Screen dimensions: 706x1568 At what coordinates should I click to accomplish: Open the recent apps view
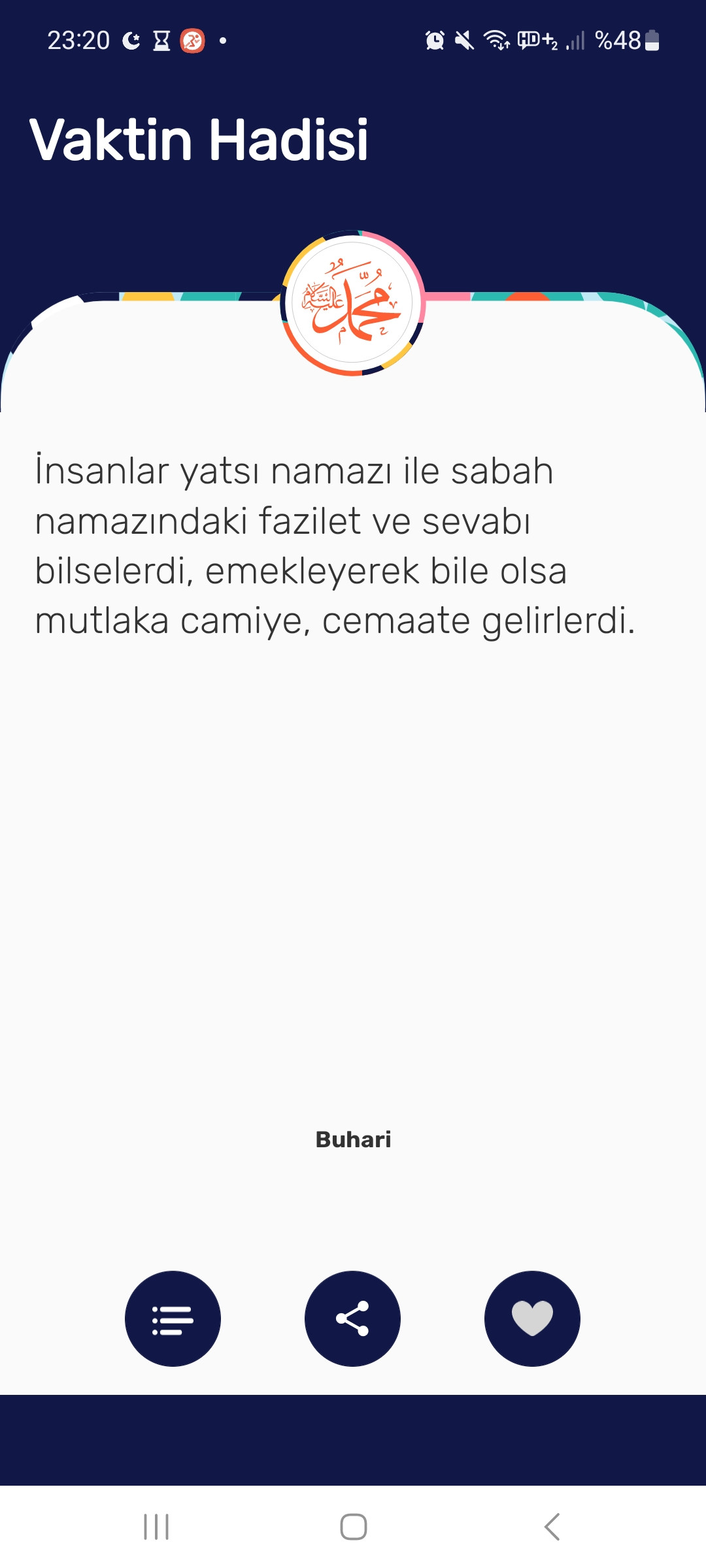click(156, 1527)
